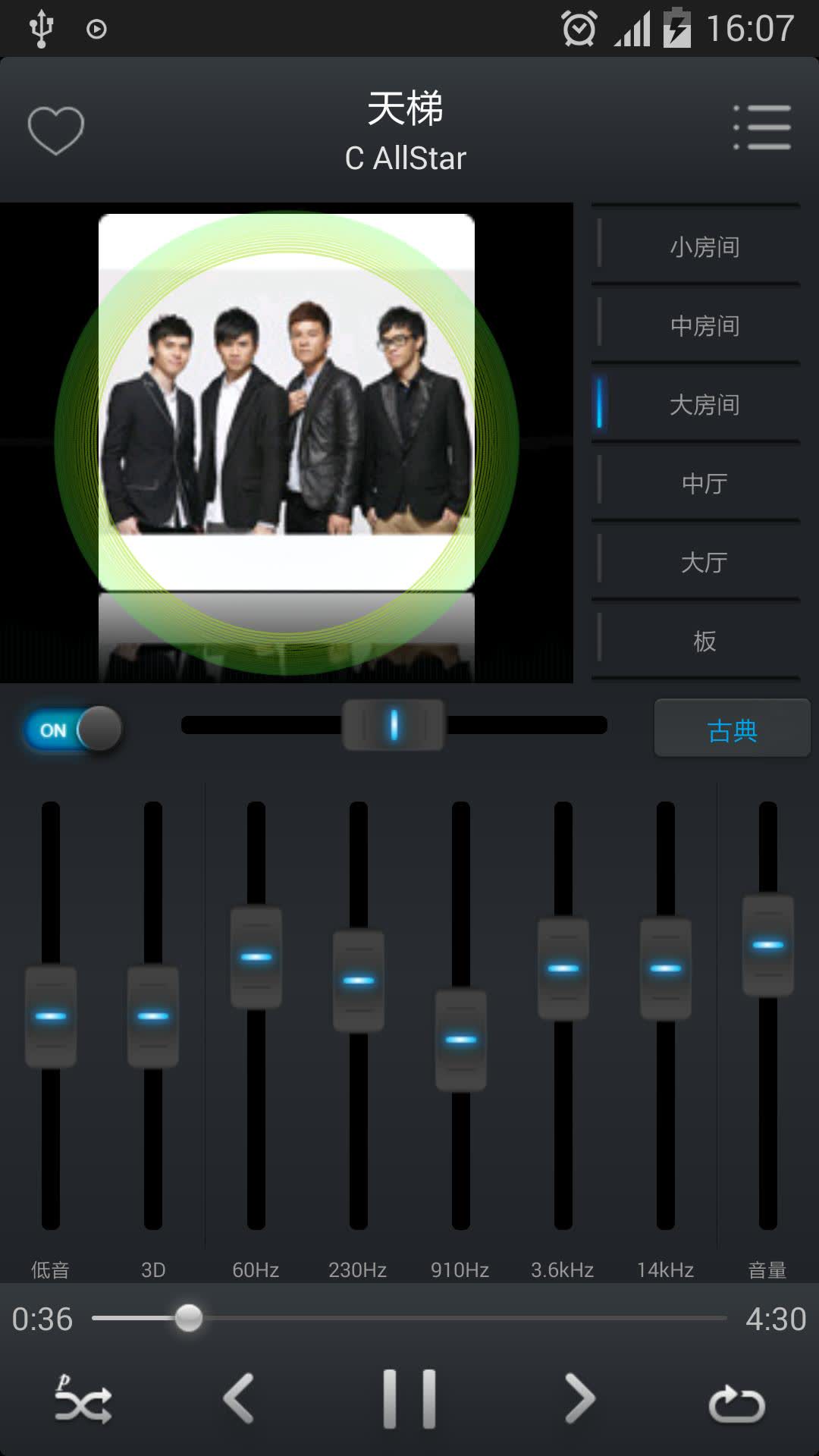Screen dimensions: 819x1456
Task: Select the 中房间 reverb preset
Action: pyautogui.click(x=702, y=325)
